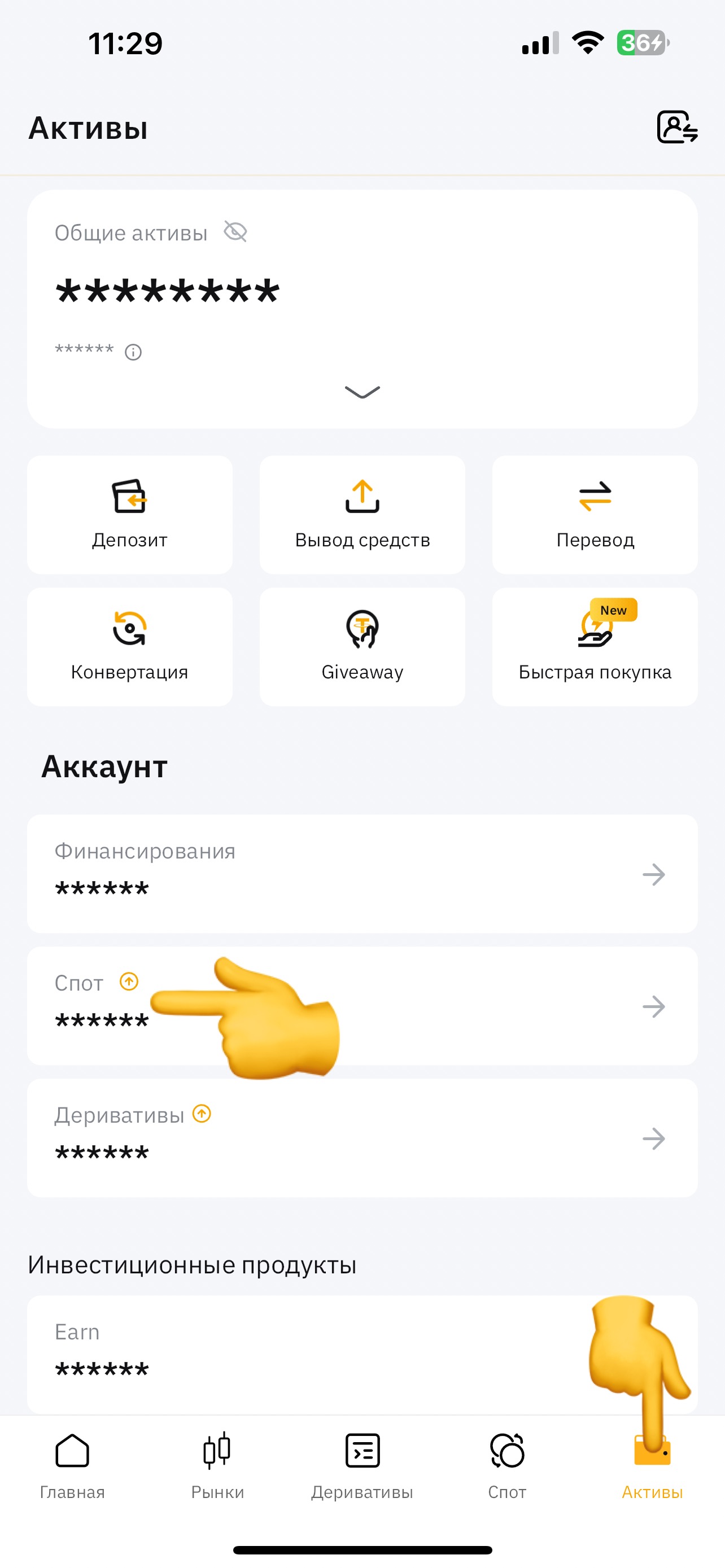Open the Деривативы account row
725x1568 pixels.
[362, 1138]
